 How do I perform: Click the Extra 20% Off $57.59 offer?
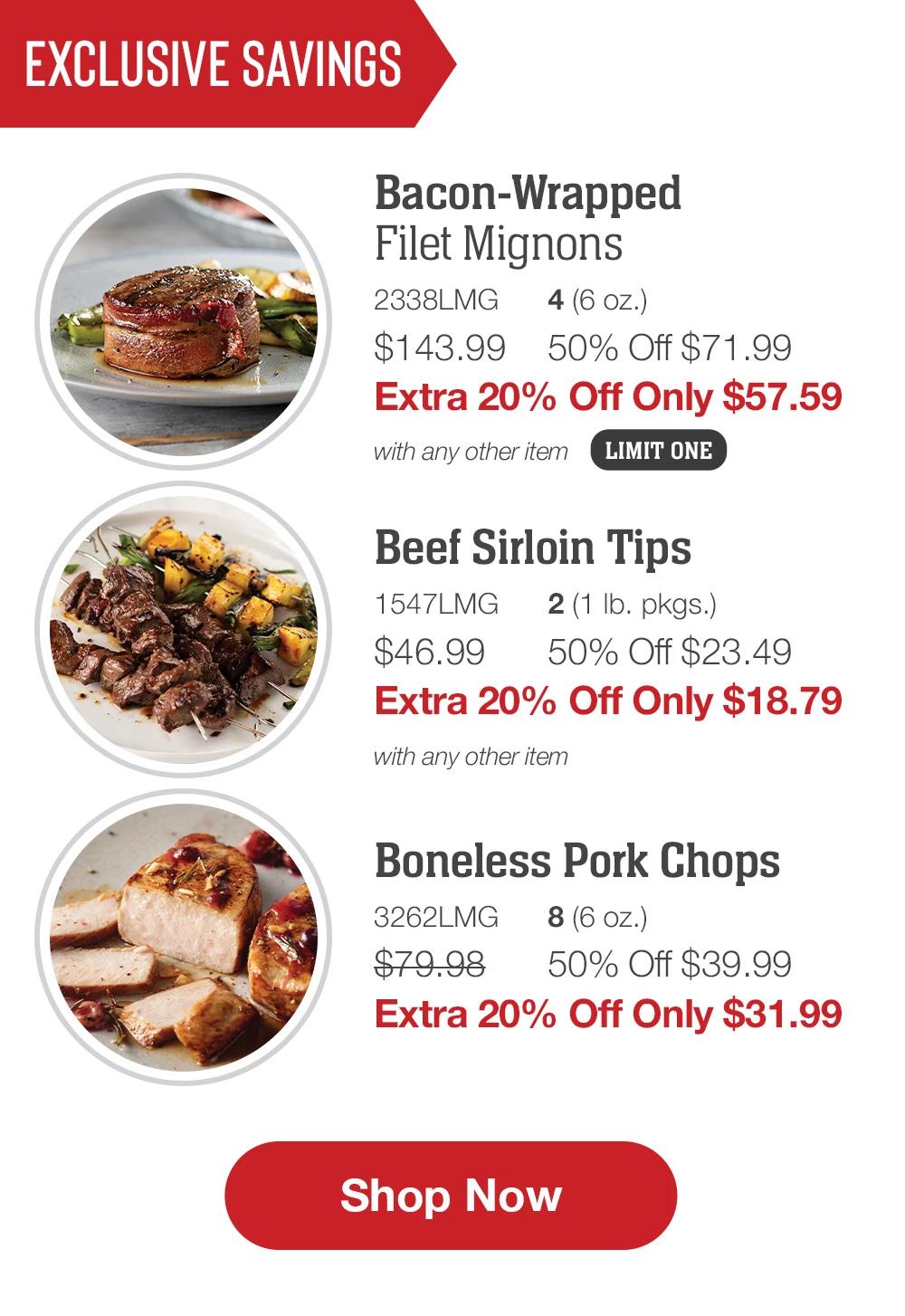click(x=608, y=395)
